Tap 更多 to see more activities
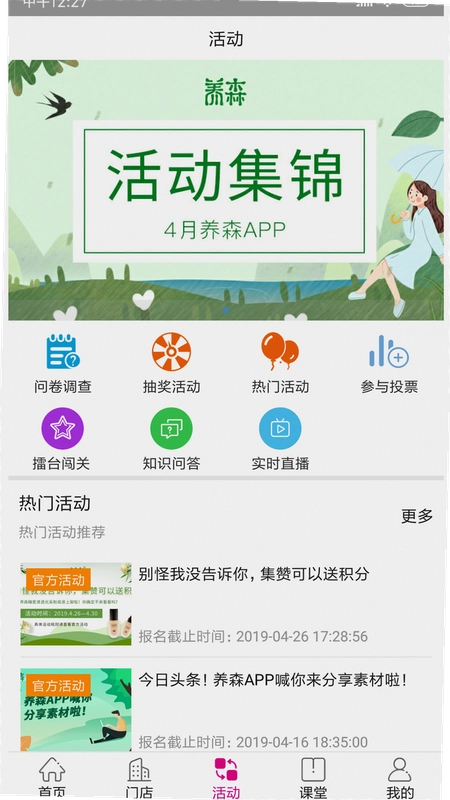This screenshot has width=450, height=800. [417, 516]
